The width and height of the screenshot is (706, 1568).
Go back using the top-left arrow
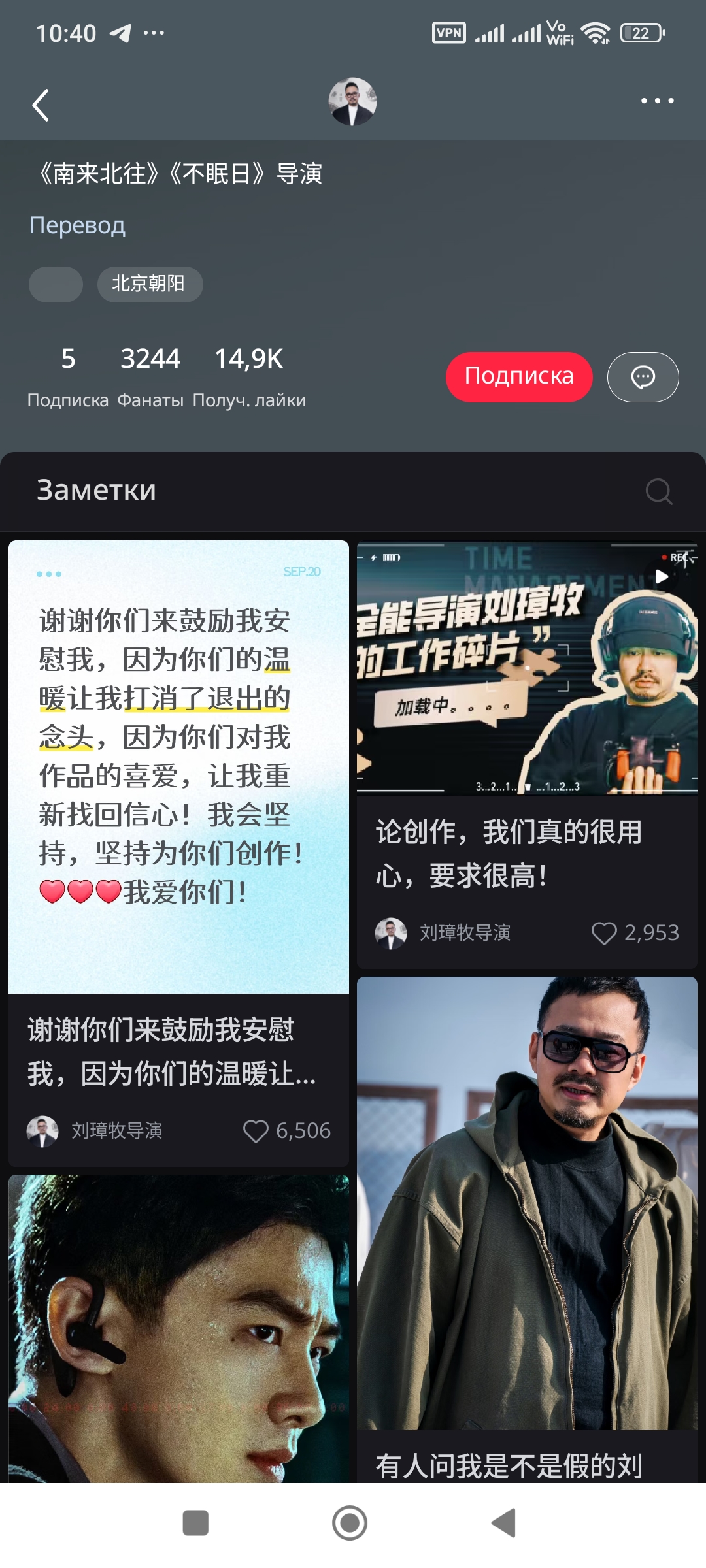coord(41,105)
